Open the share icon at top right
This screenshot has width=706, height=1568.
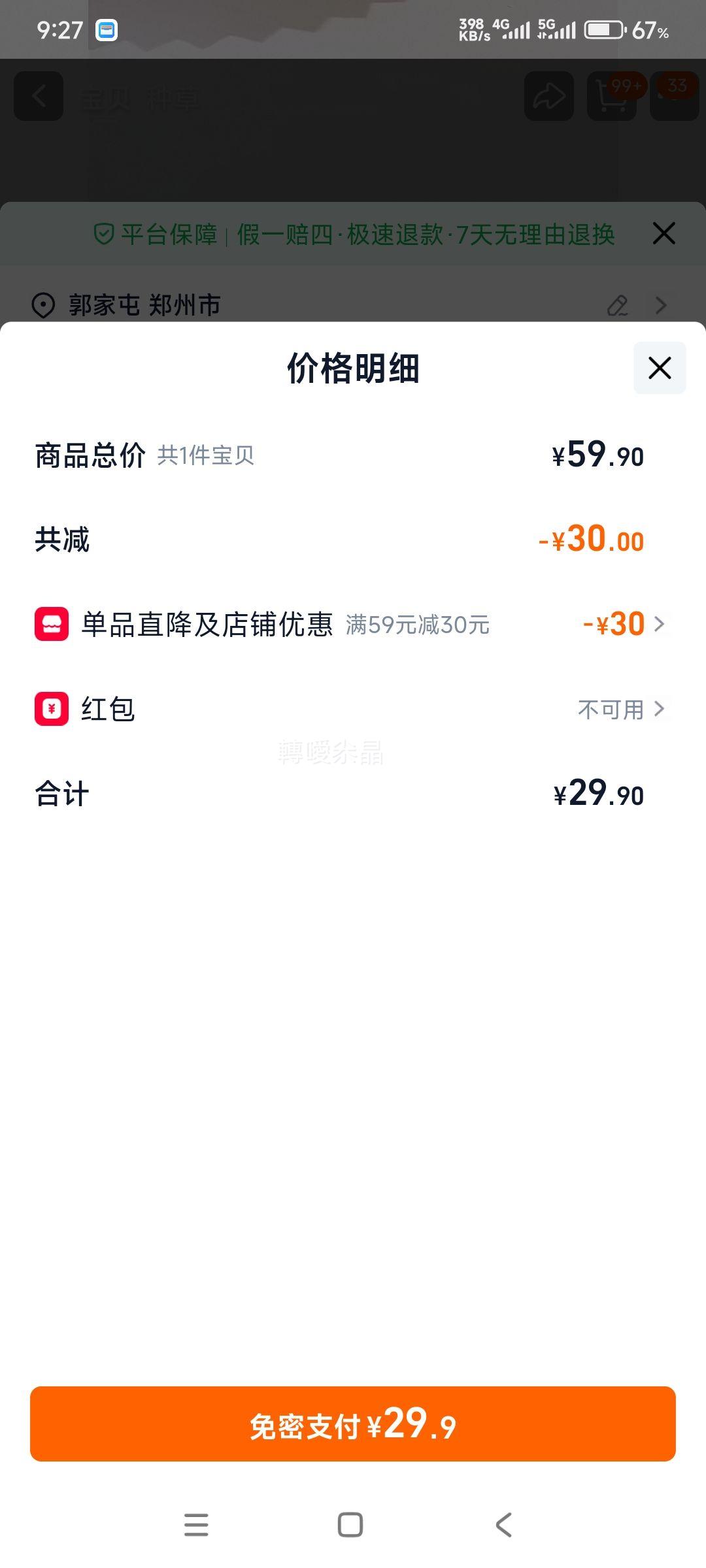[x=548, y=96]
